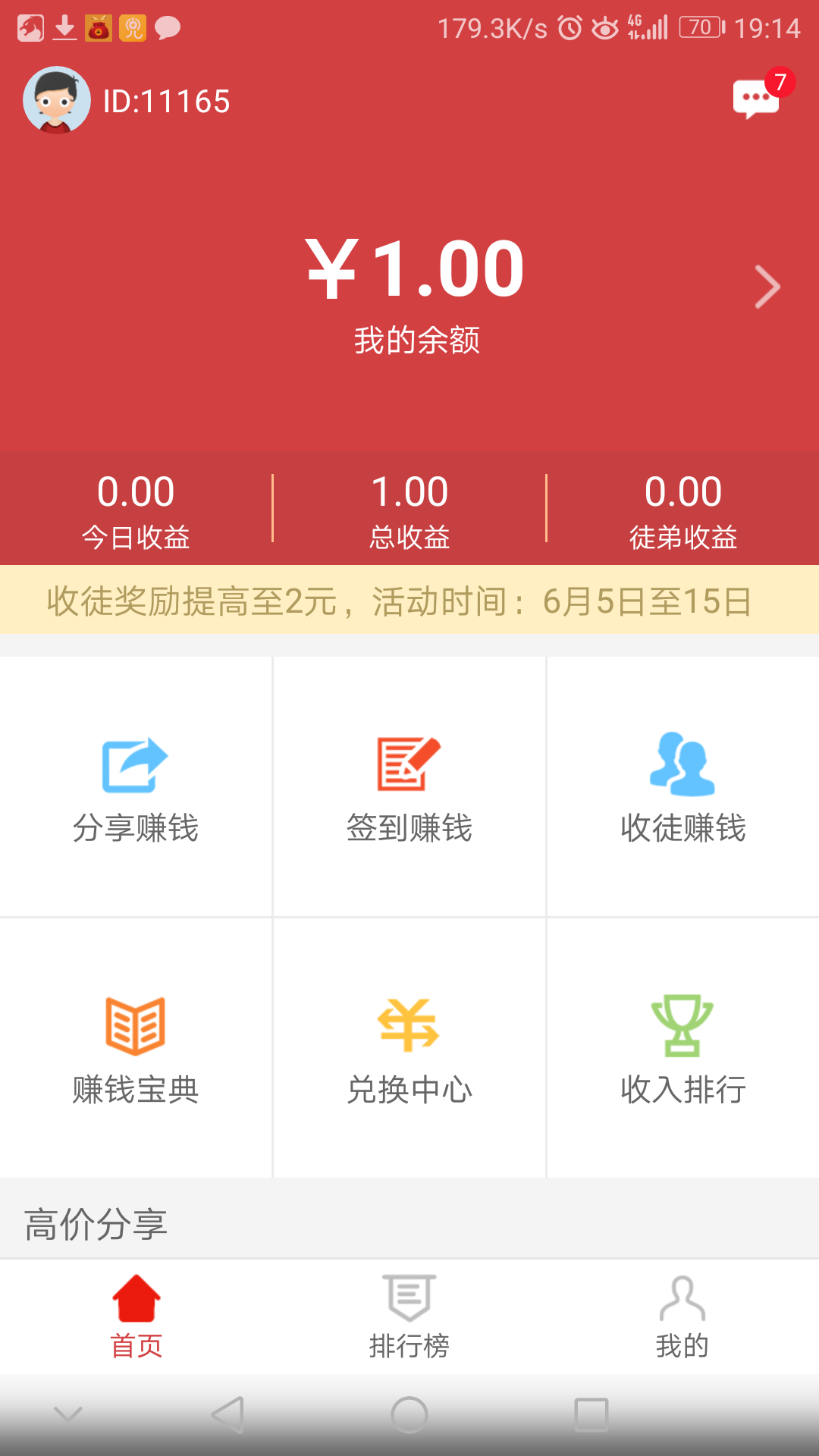Tap the red packet icon in status bar
The height and width of the screenshot is (1456, 819).
click(97, 29)
